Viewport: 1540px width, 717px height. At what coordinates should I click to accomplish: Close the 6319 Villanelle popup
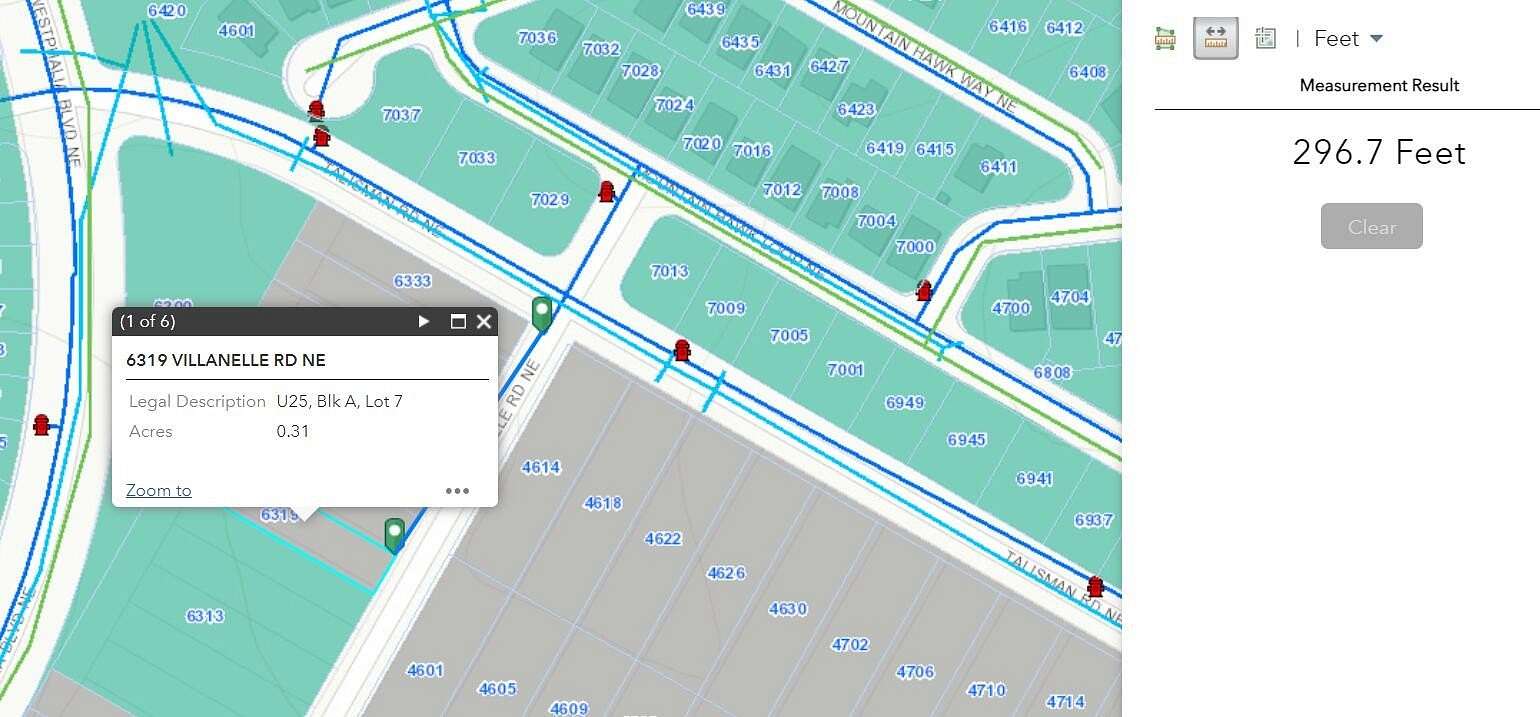pyautogui.click(x=484, y=321)
